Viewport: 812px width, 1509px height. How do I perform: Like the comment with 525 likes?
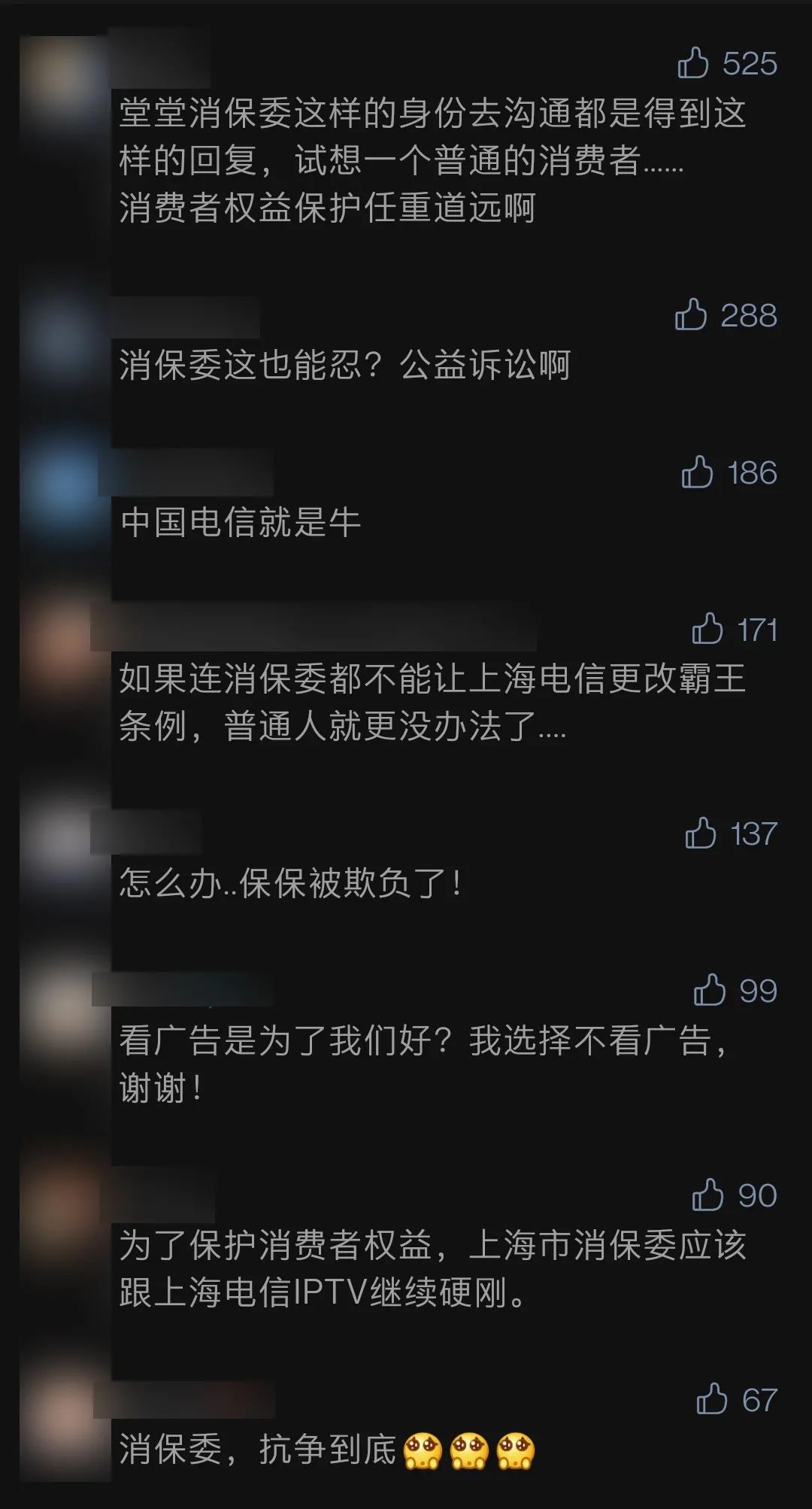pyautogui.click(x=693, y=63)
